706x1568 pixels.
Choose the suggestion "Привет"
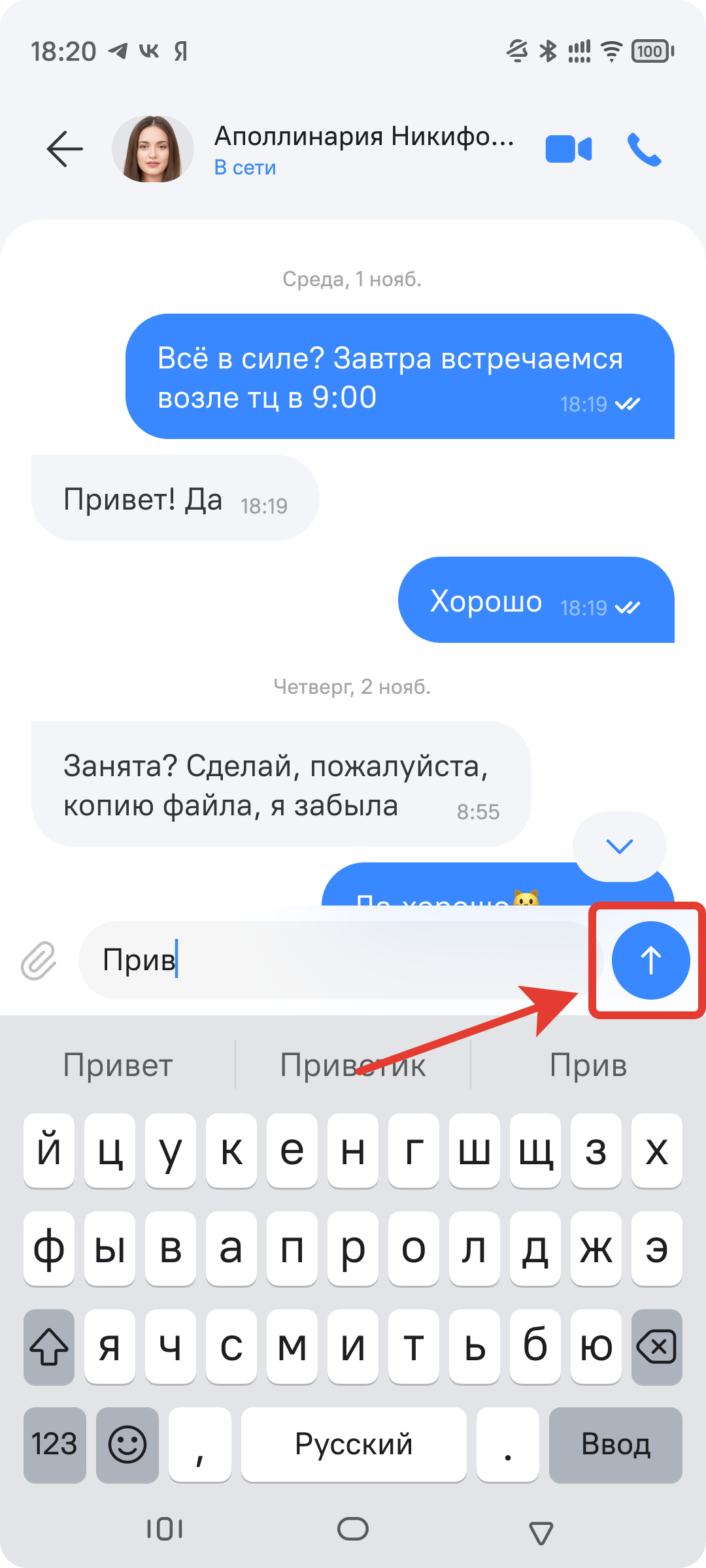point(118,1066)
